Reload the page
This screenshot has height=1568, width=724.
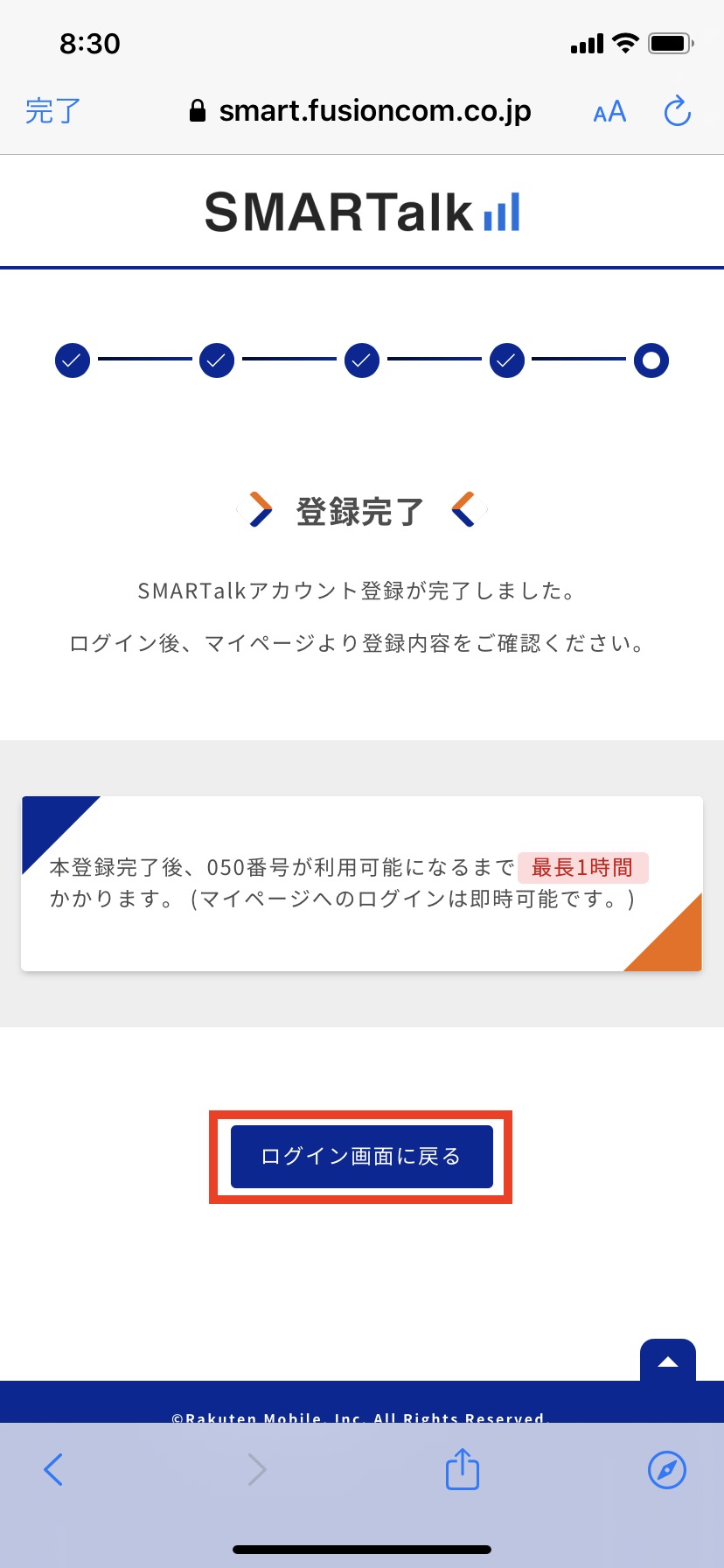coord(677,111)
